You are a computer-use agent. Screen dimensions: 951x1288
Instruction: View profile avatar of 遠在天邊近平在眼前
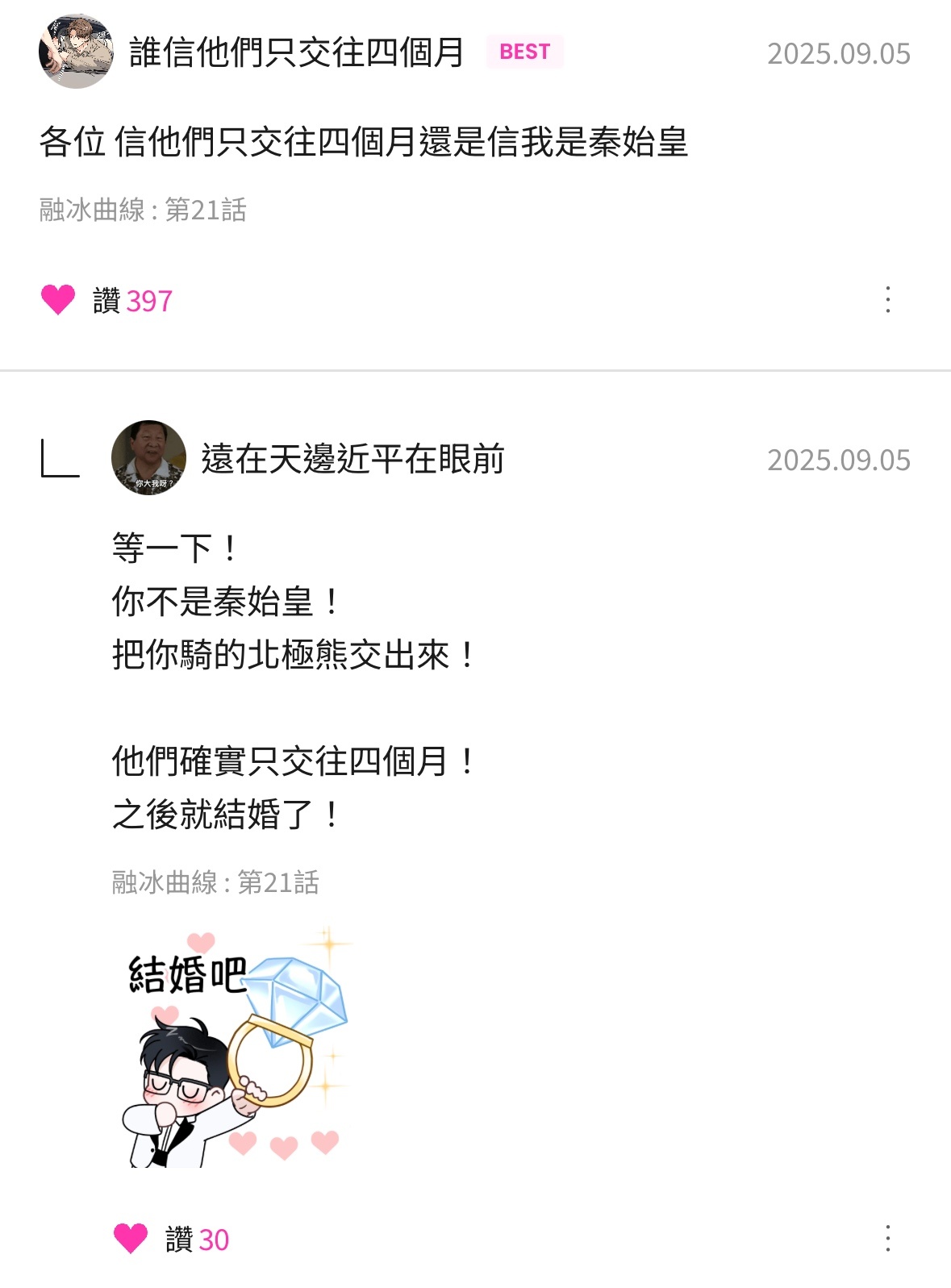(148, 457)
